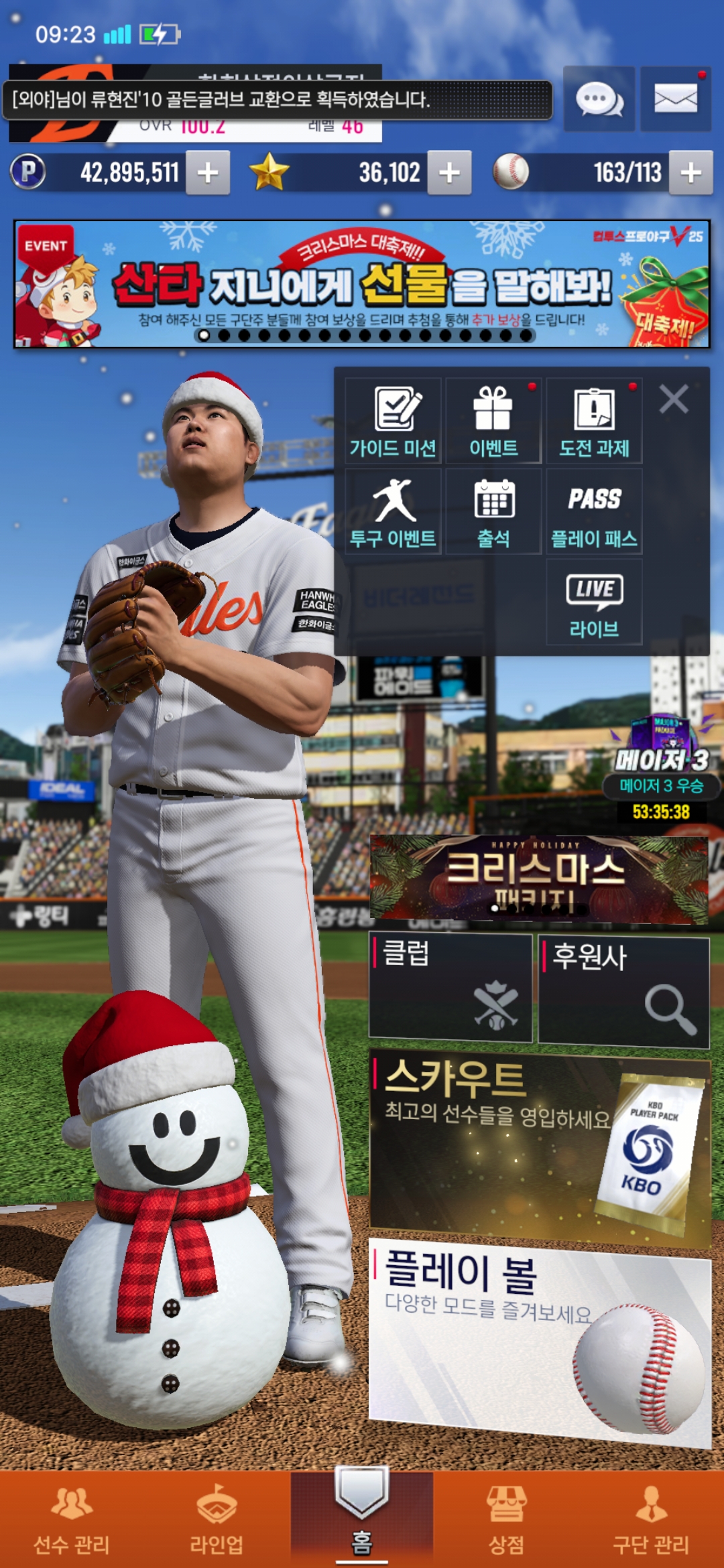Open the 후원사 tile
This screenshot has width=724, height=1568.
(623, 992)
